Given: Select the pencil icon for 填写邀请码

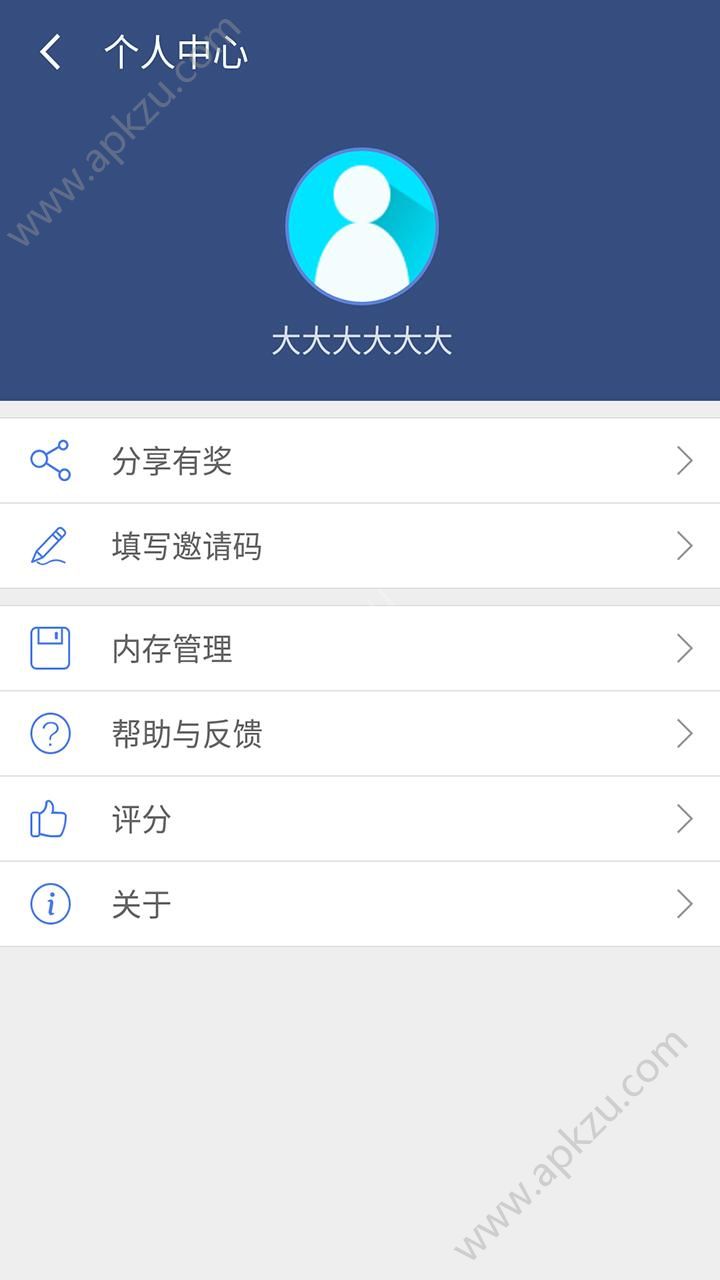Looking at the screenshot, I should click(x=50, y=546).
